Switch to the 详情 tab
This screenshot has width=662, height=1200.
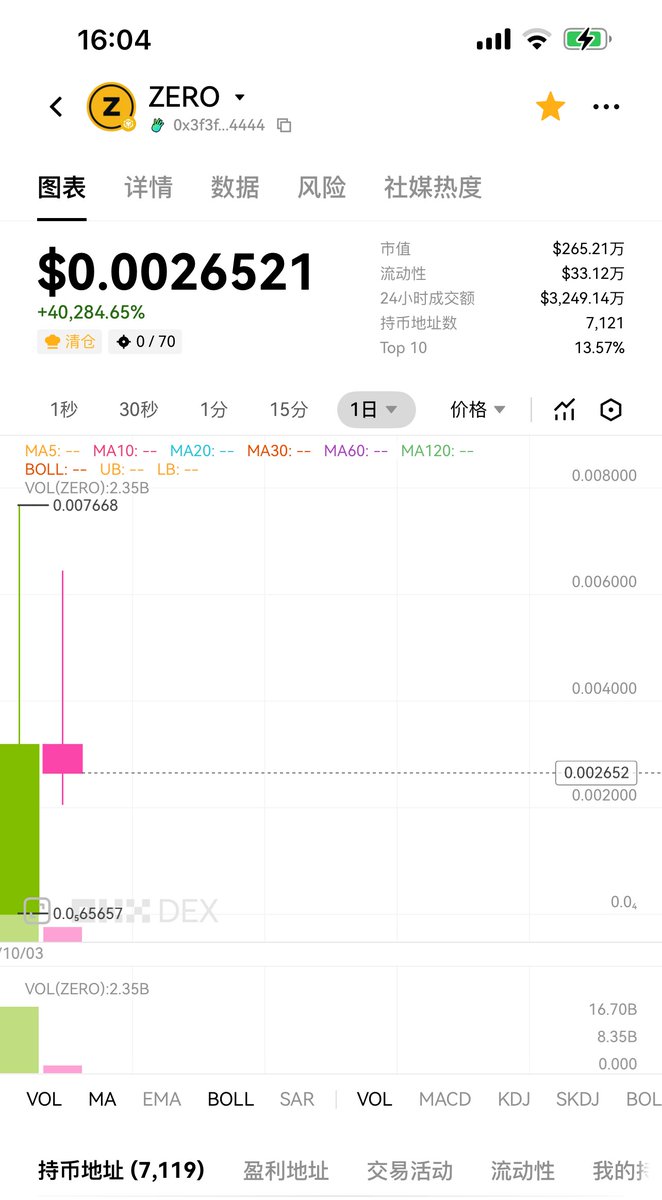click(148, 187)
